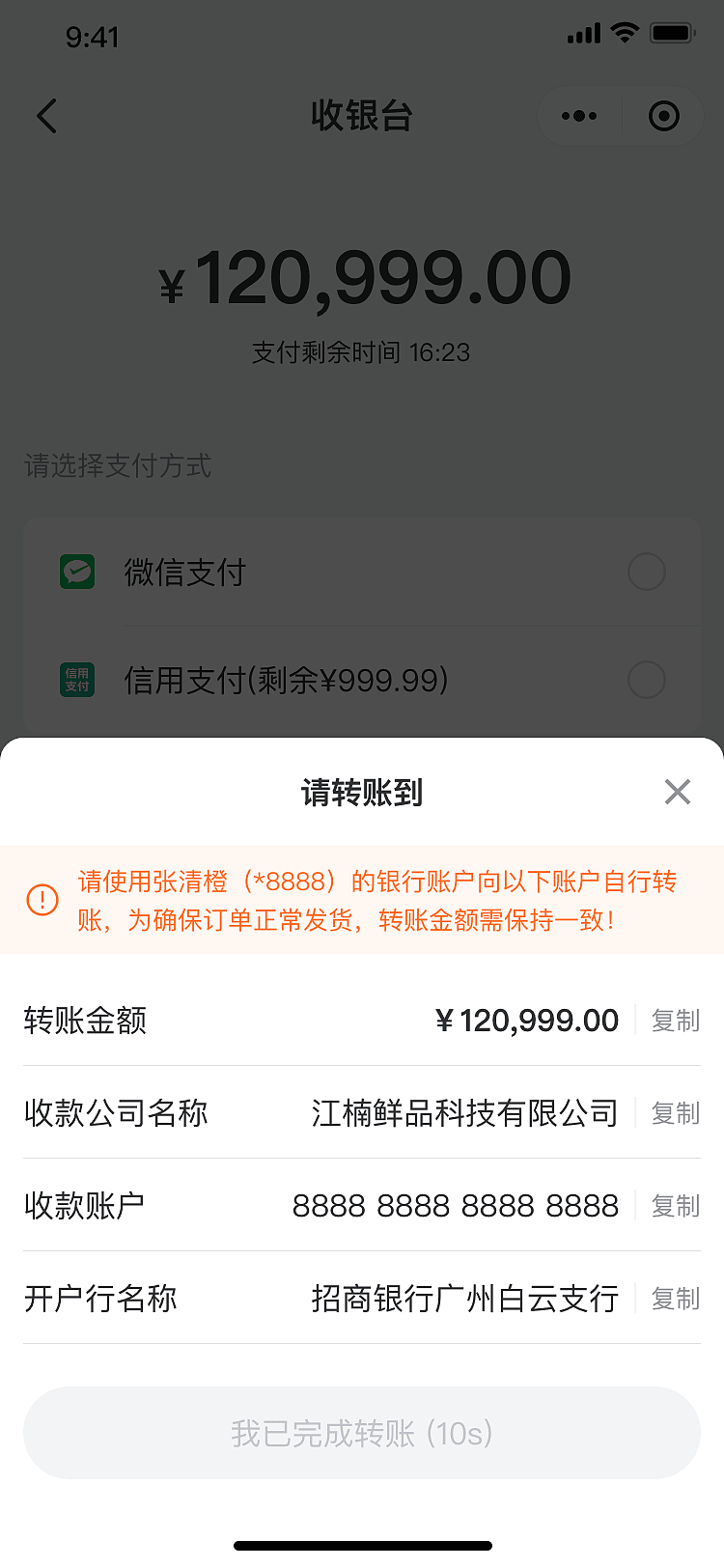Copy the transfer amount ¥120,999.00
Image resolution: width=724 pixels, height=1568 pixels.
674,1021
